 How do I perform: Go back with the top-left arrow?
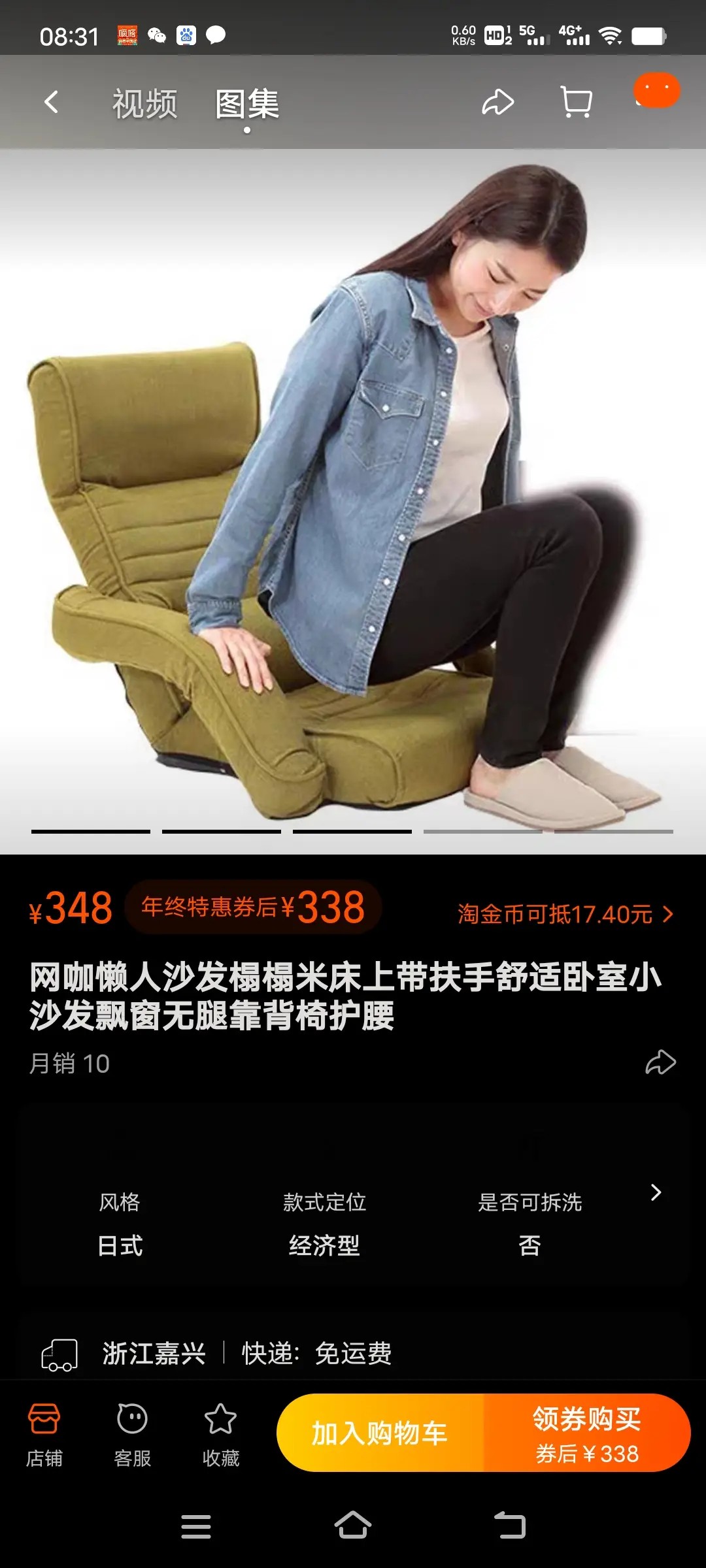[51, 103]
